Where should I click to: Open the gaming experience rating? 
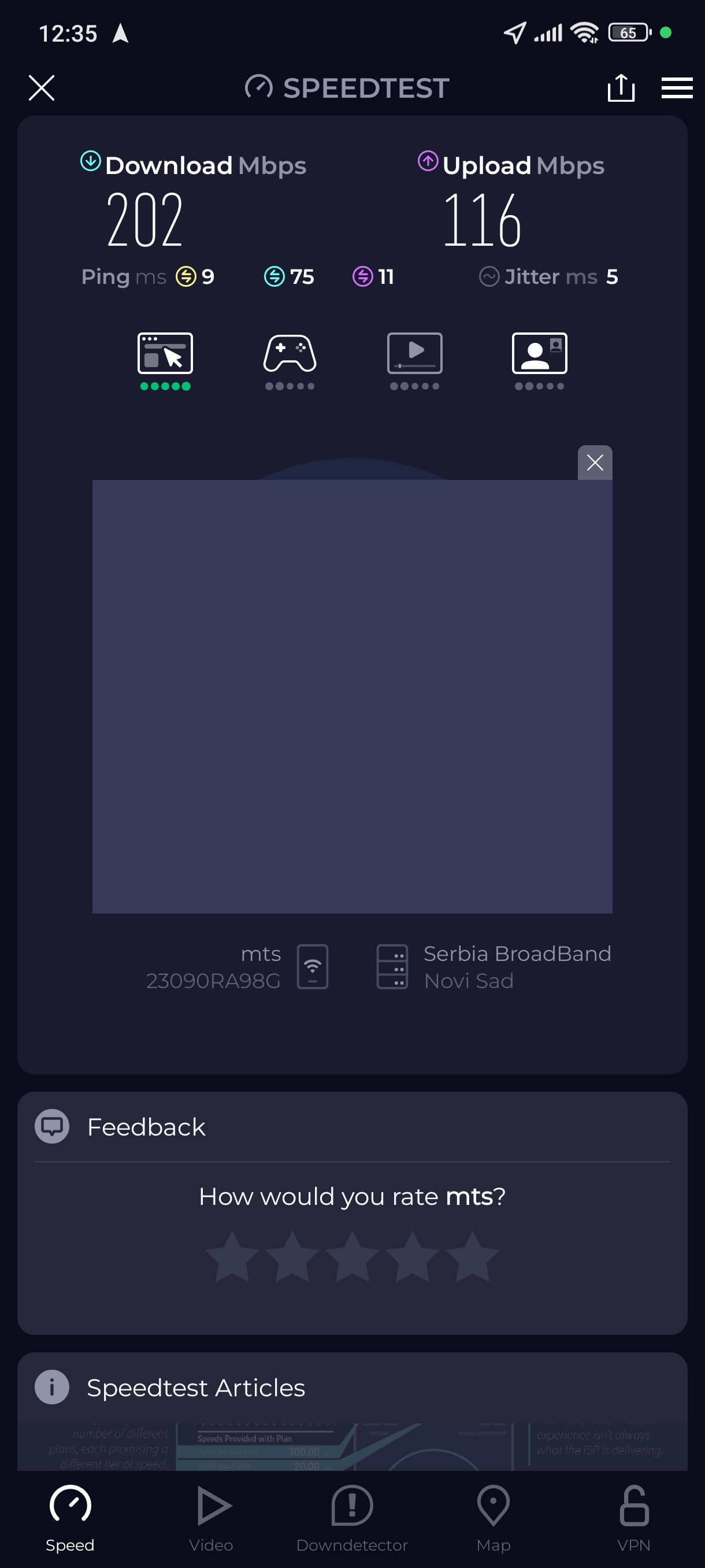290,360
